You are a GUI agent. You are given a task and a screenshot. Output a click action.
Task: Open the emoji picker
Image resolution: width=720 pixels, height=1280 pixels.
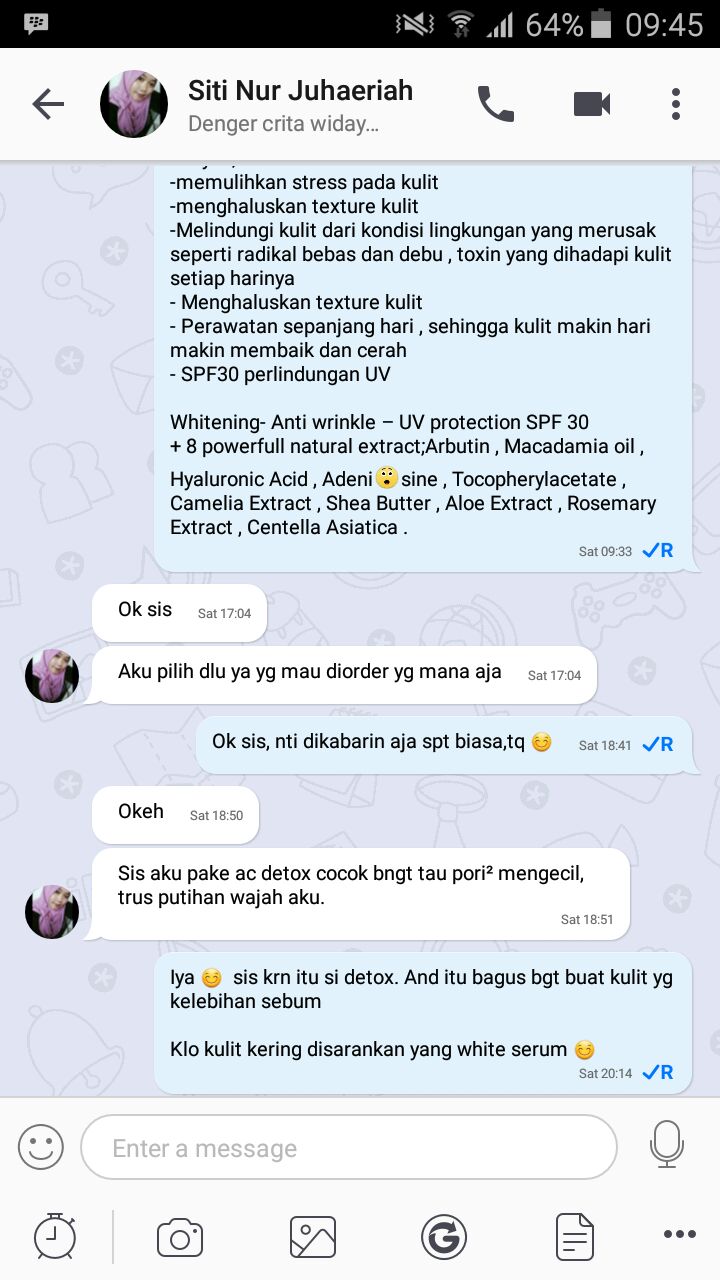(41, 1148)
